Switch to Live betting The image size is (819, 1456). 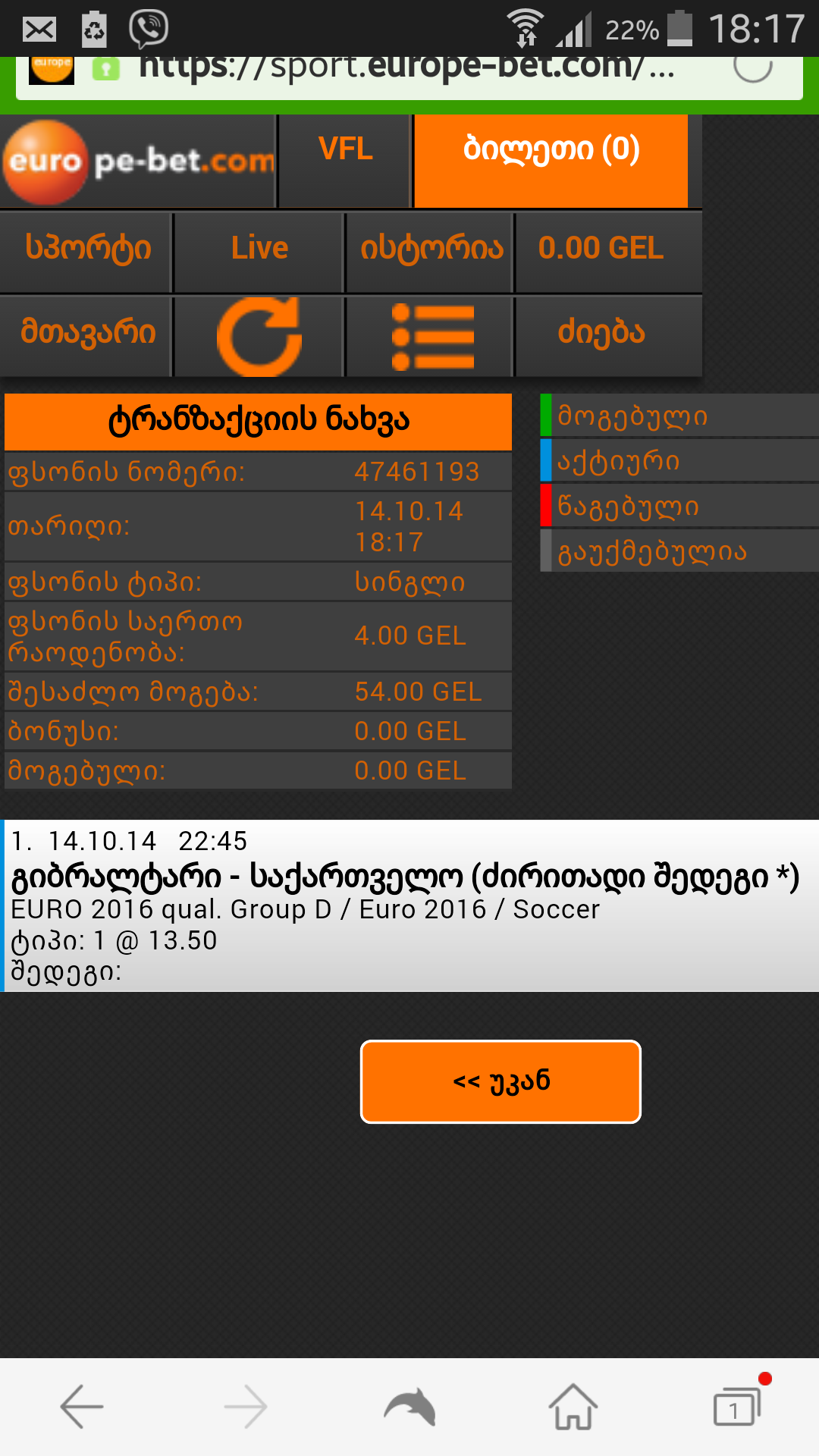tap(259, 249)
